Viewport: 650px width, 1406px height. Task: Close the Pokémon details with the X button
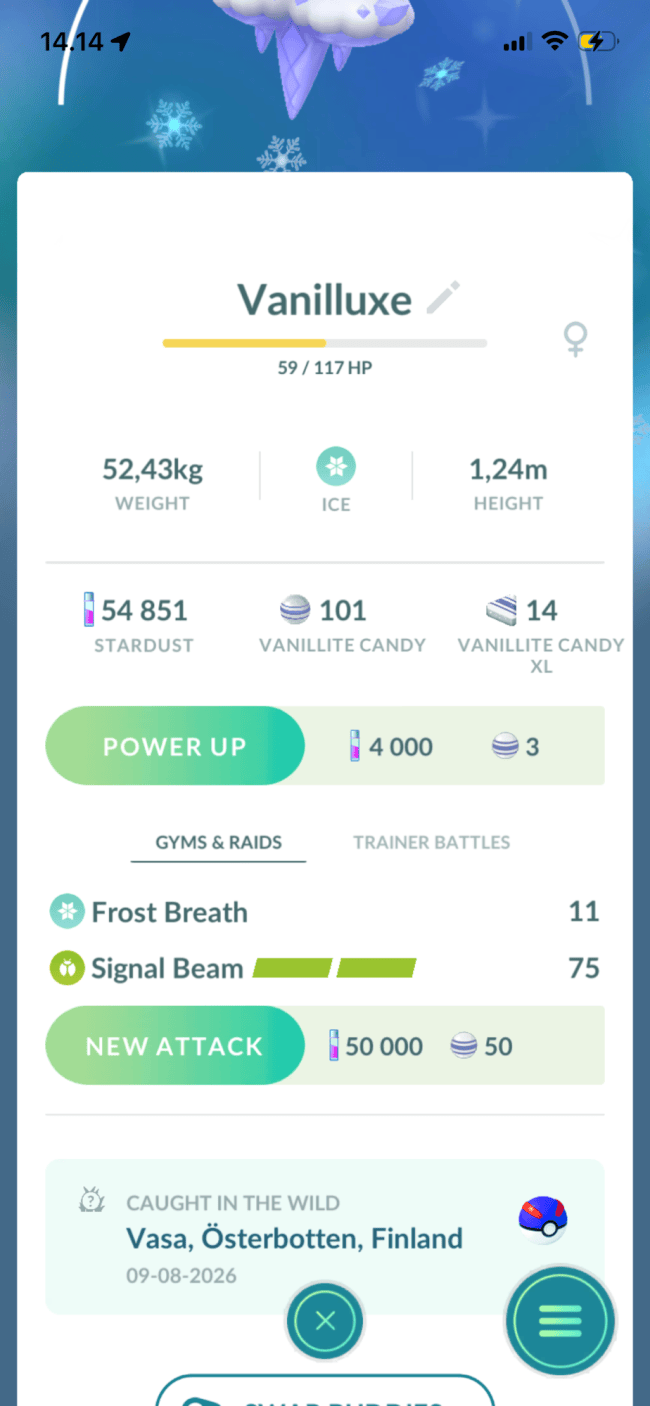pos(324,1321)
